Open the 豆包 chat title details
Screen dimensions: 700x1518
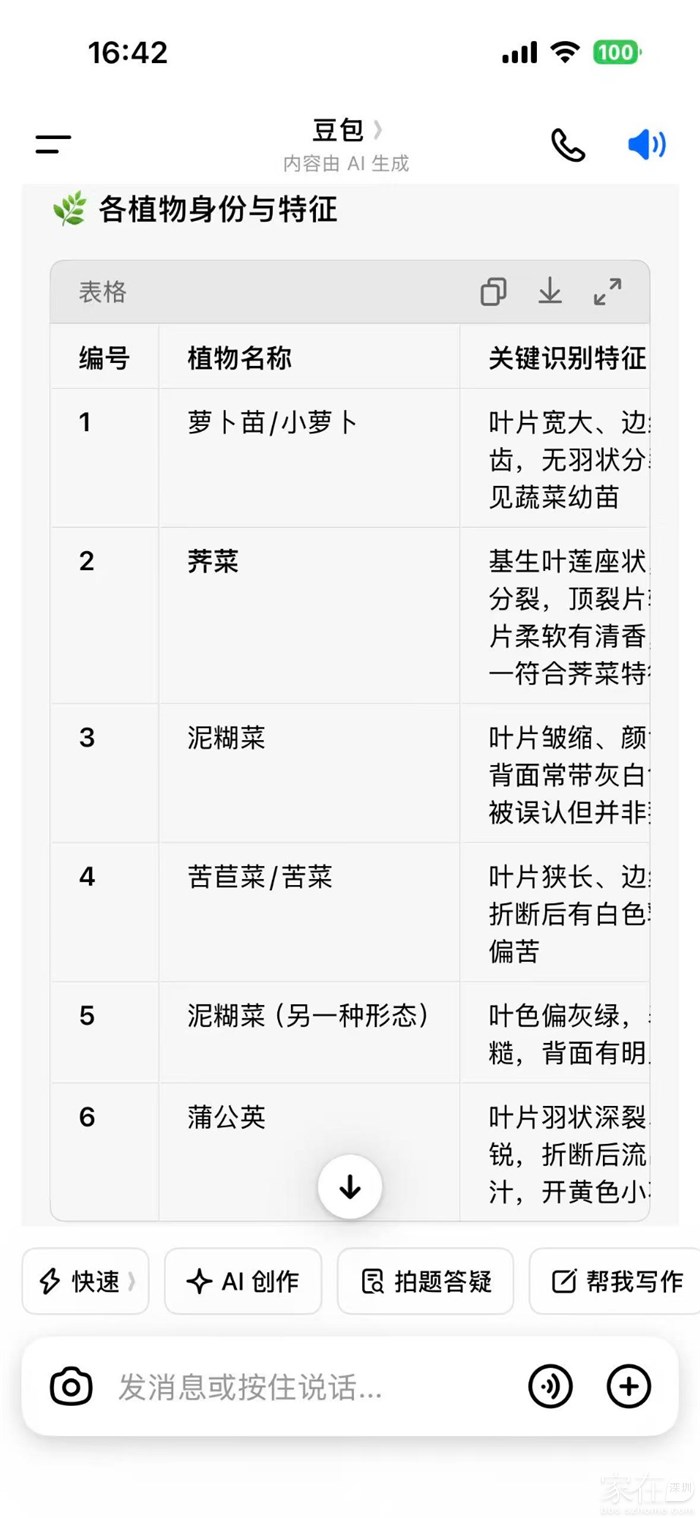[346, 130]
